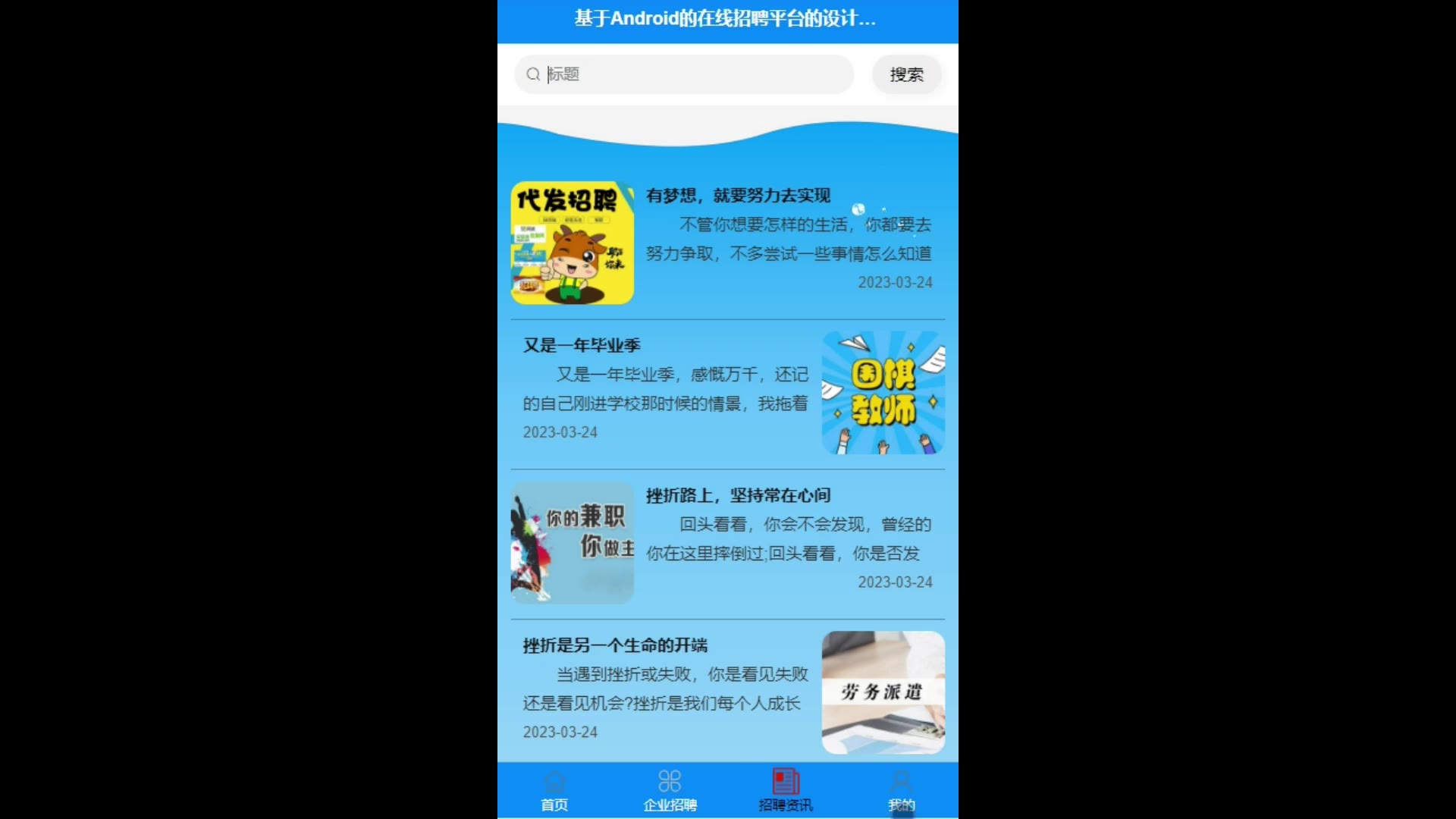Switch to the 企业招聘 tab
This screenshot has height=819, width=1456.
(x=670, y=790)
